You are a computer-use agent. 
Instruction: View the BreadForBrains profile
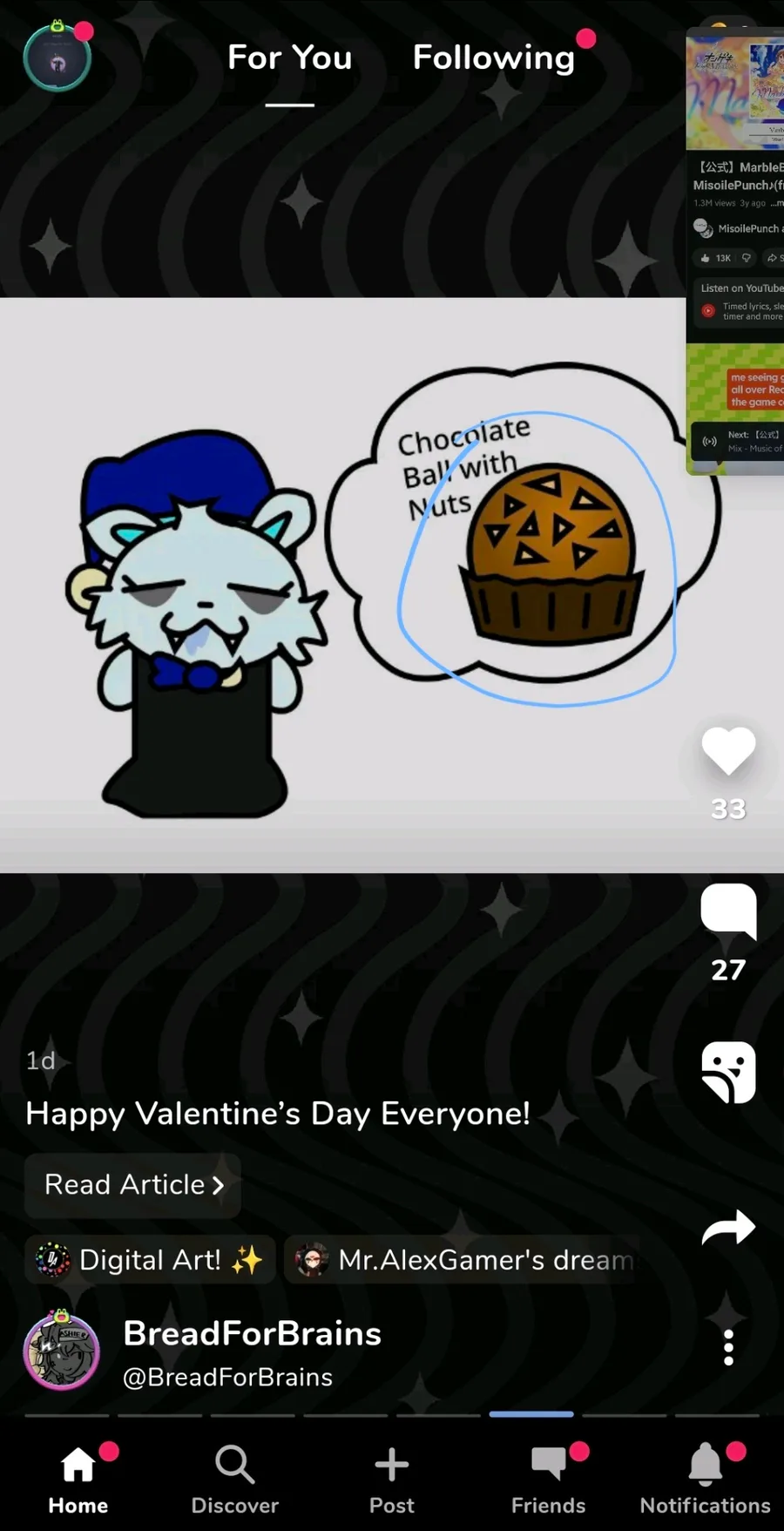point(252,1334)
